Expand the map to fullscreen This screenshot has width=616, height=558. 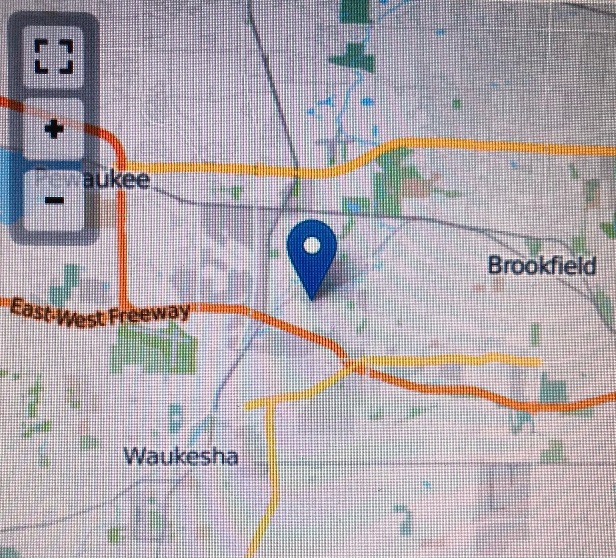[x=53, y=55]
